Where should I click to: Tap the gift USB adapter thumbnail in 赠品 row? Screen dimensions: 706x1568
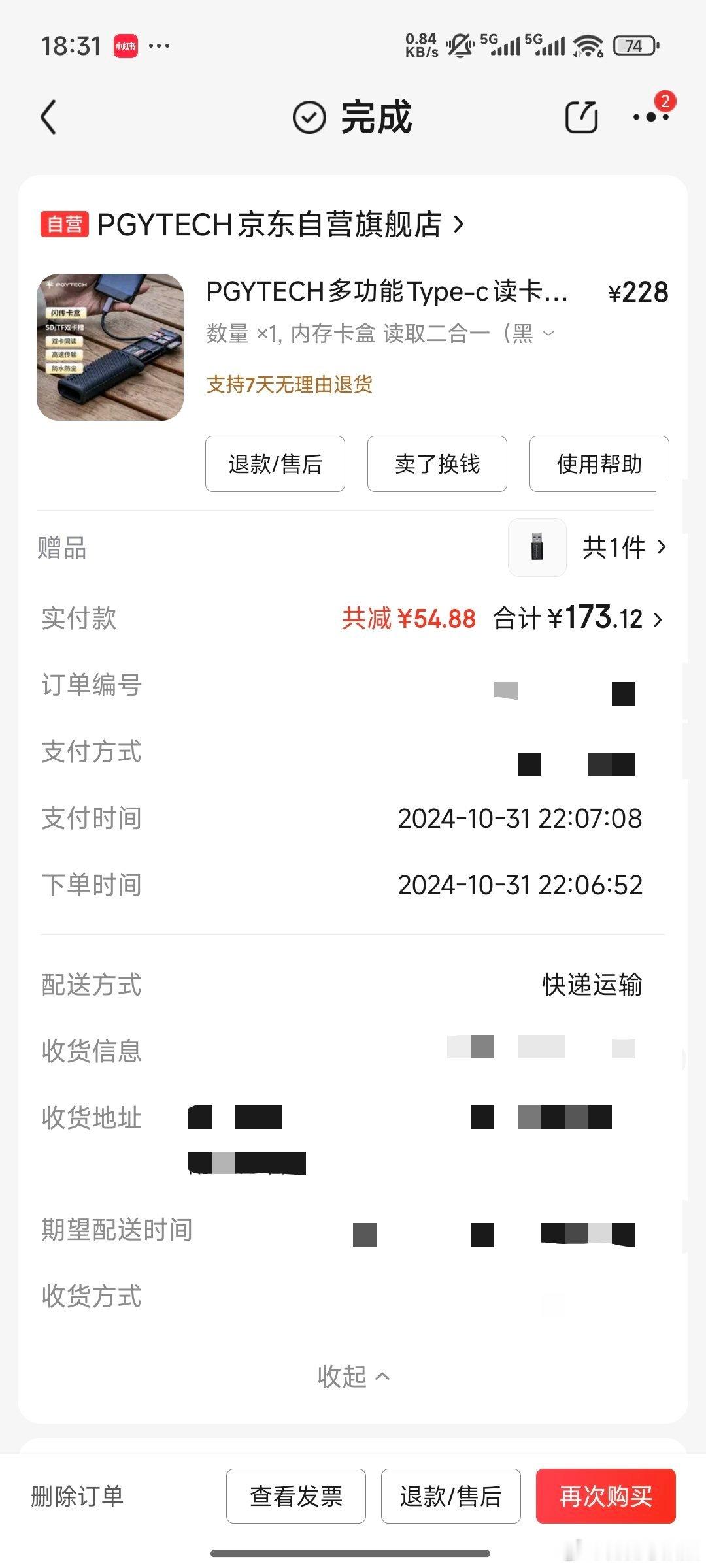point(537,547)
